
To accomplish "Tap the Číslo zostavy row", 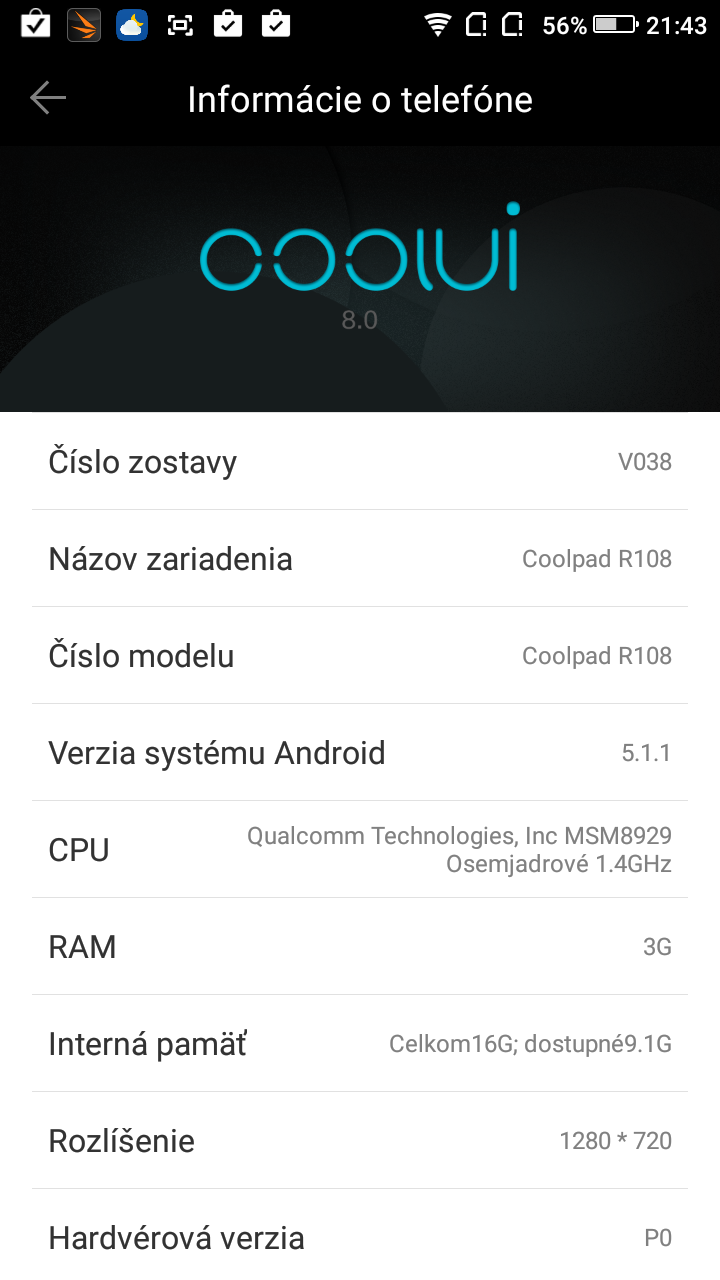I will click(360, 462).
